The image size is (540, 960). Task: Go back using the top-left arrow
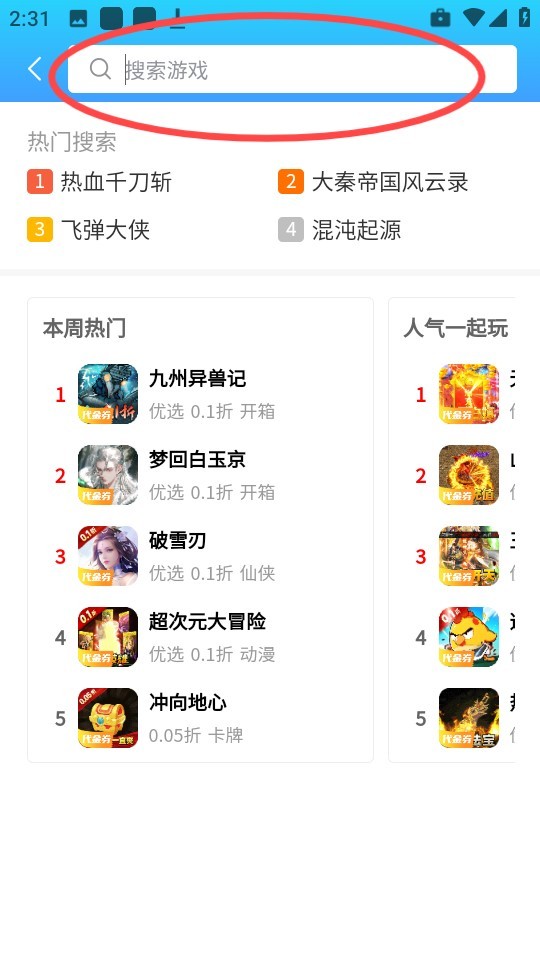[35, 69]
